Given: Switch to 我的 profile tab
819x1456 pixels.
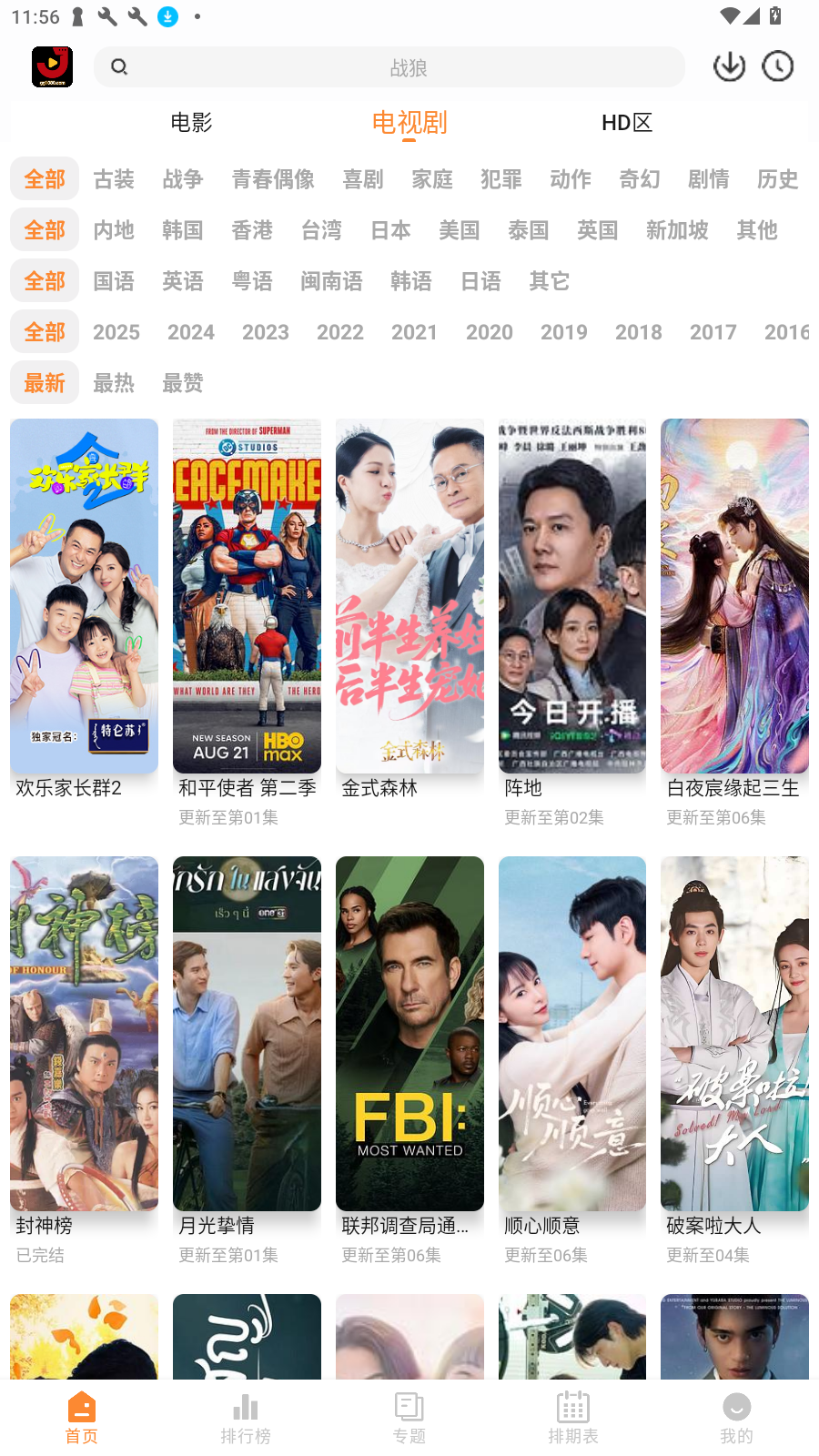Looking at the screenshot, I should click(736, 1418).
